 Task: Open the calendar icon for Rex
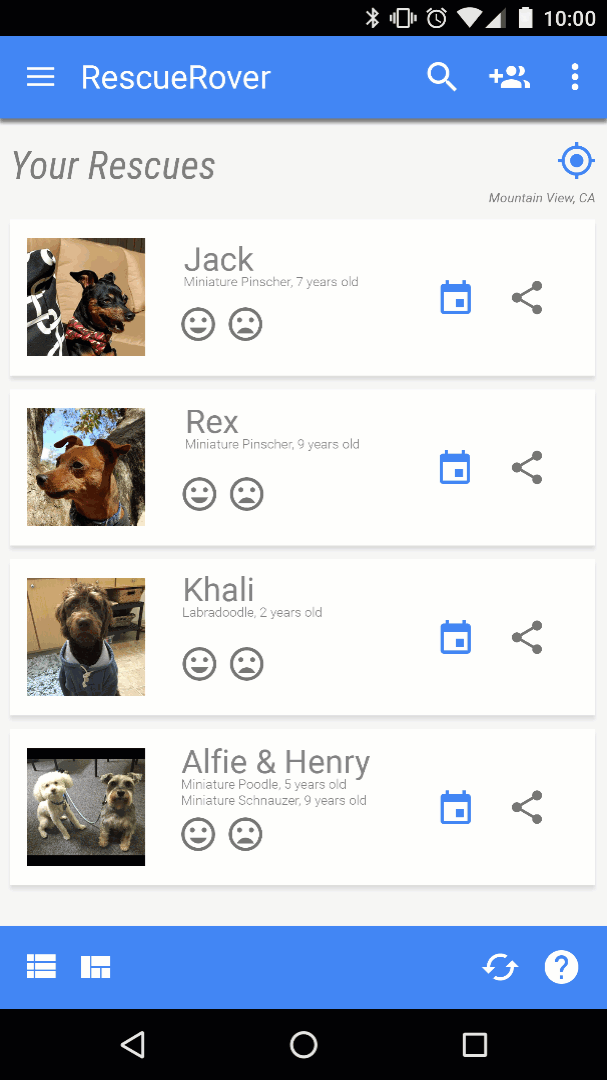click(x=456, y=467)
